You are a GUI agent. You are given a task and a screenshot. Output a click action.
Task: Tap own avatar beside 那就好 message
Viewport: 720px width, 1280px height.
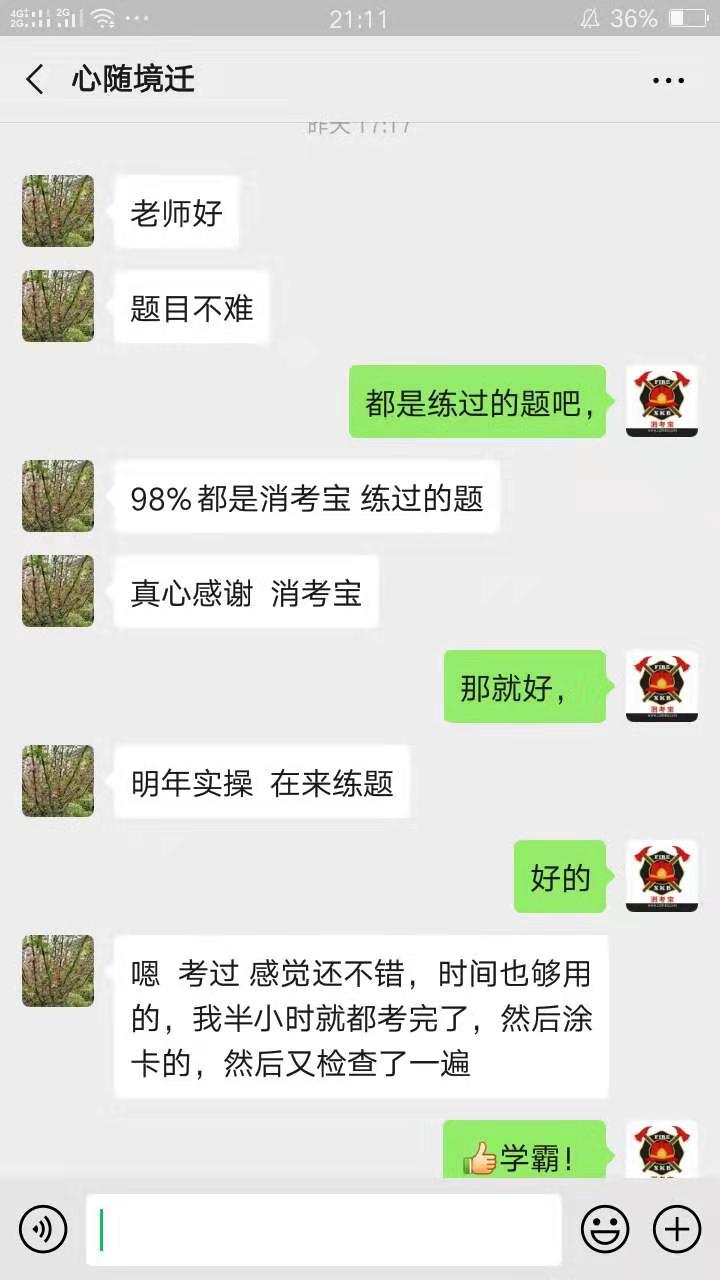(x=661, y=686)
